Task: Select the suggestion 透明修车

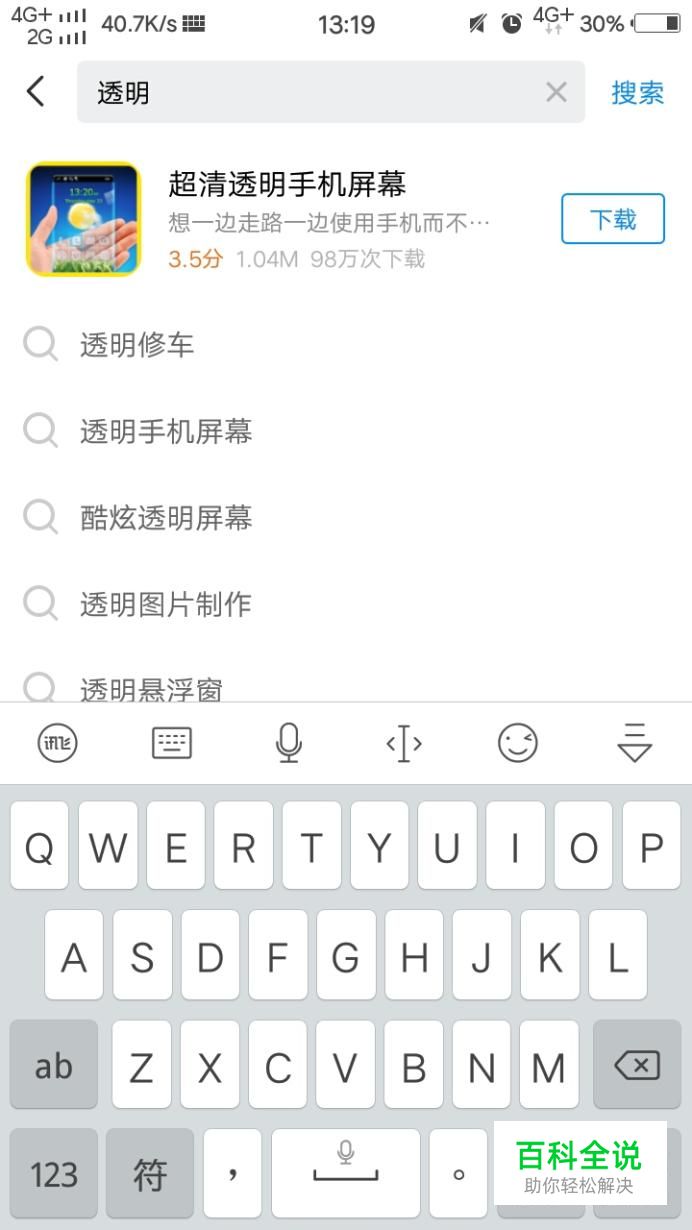Action: 137,346
